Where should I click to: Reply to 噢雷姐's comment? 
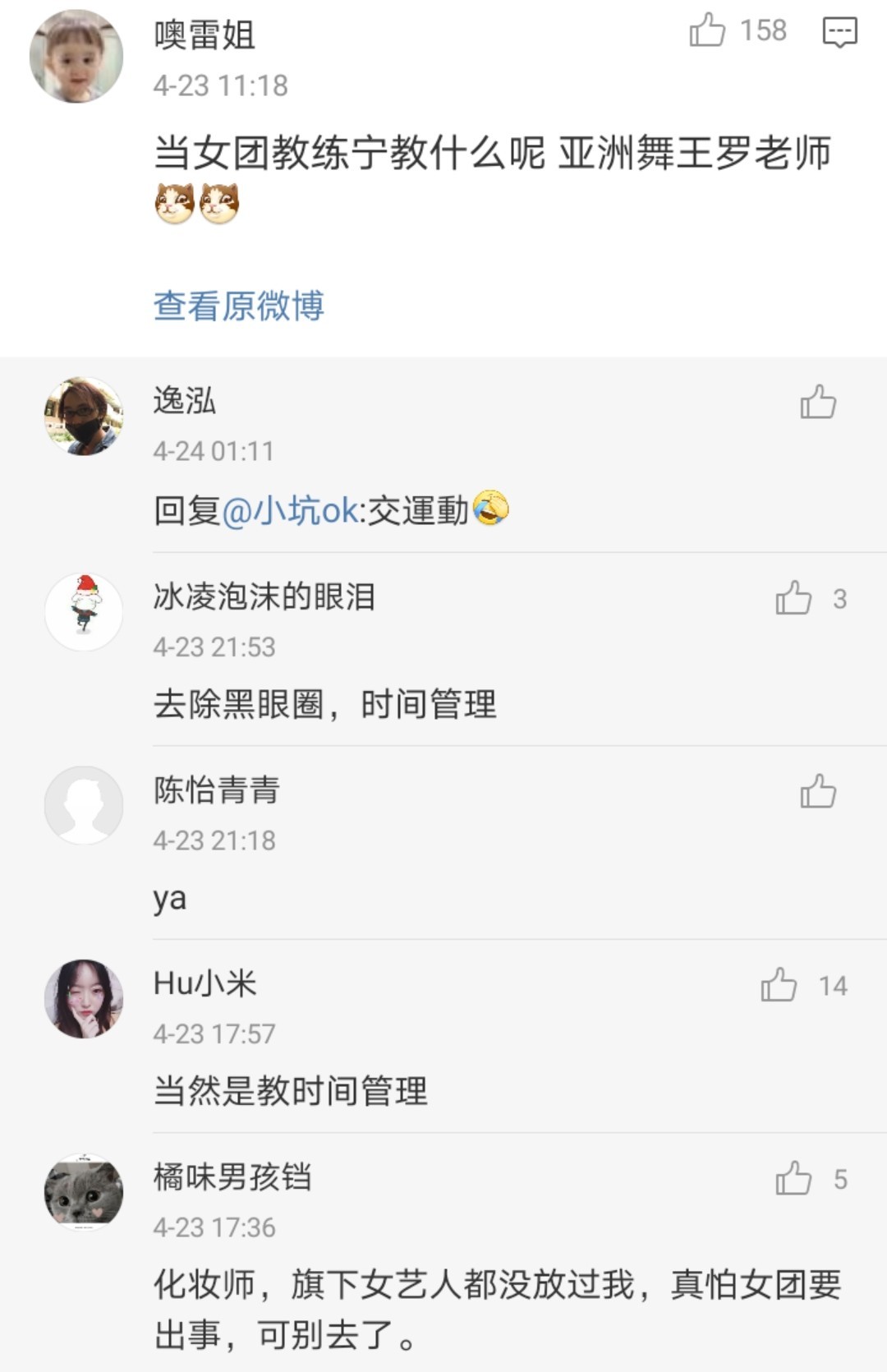(x=839, y=32)
